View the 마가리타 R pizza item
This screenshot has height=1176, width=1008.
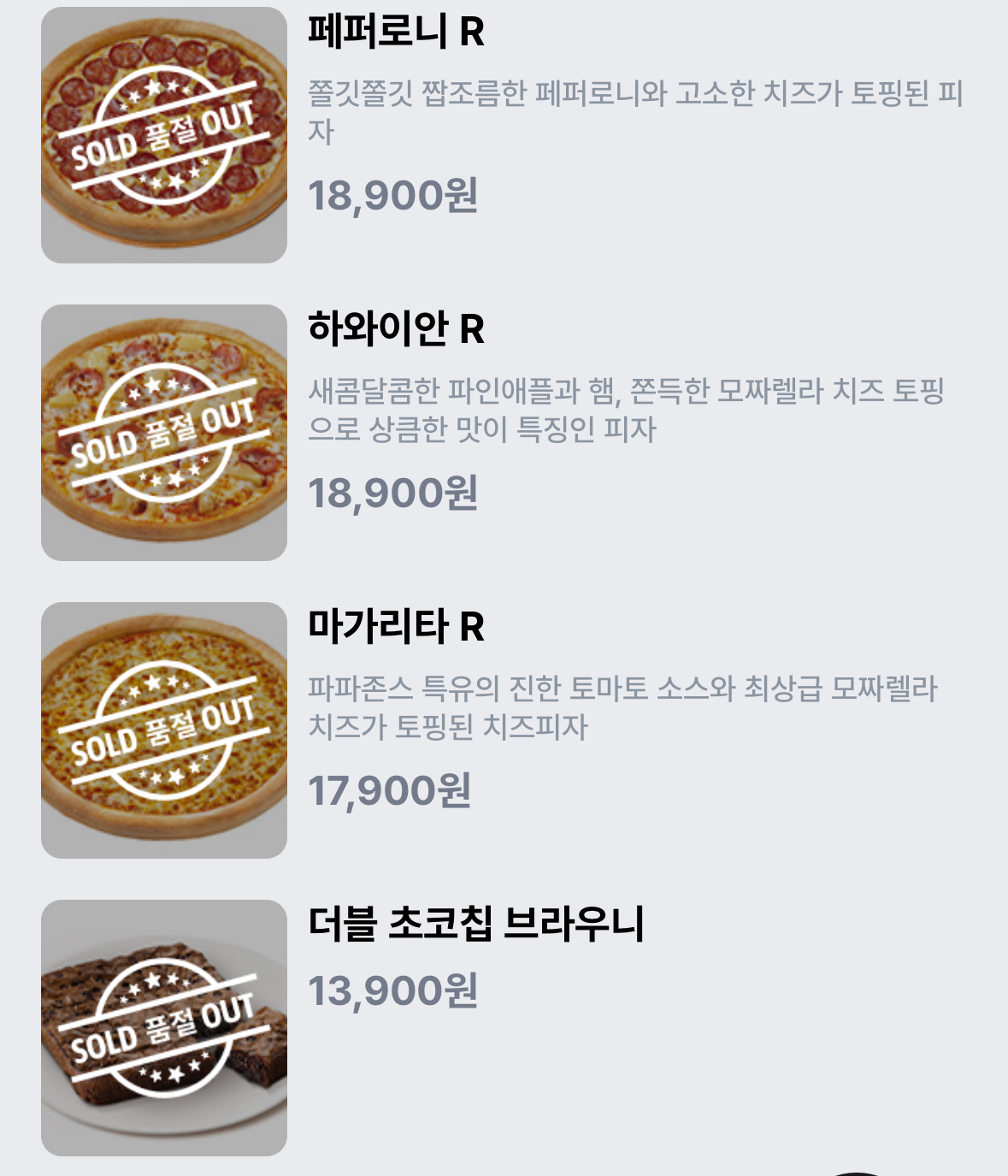396,627
